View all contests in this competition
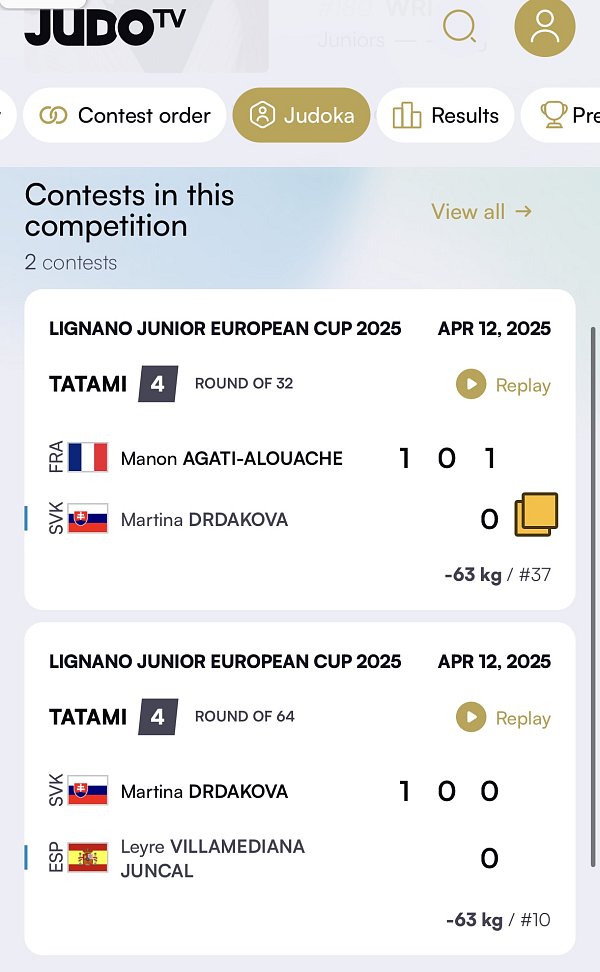The height and width of the screenshot is (972, 600). point(482,211)
